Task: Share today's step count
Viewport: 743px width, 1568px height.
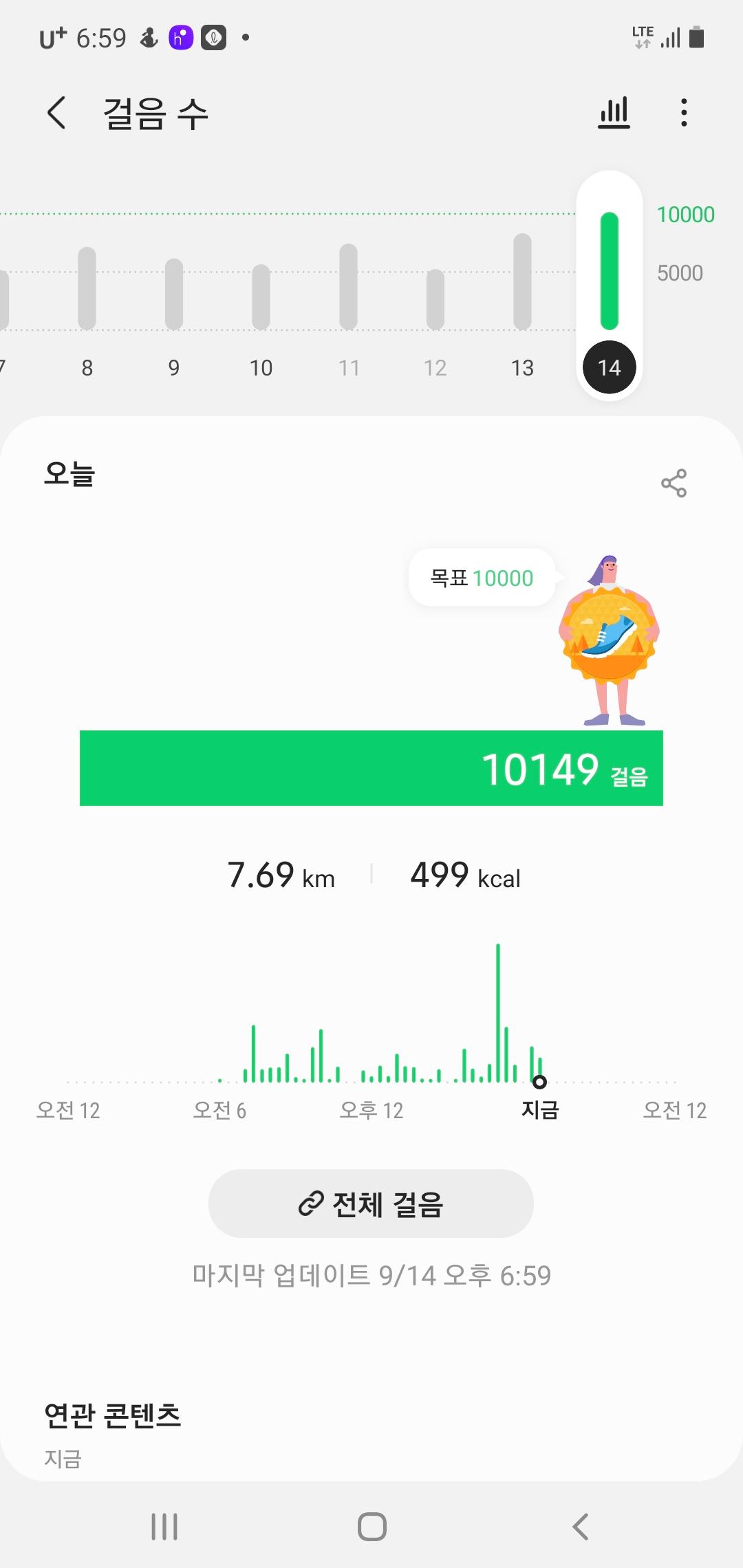Action: pos(674,483)
